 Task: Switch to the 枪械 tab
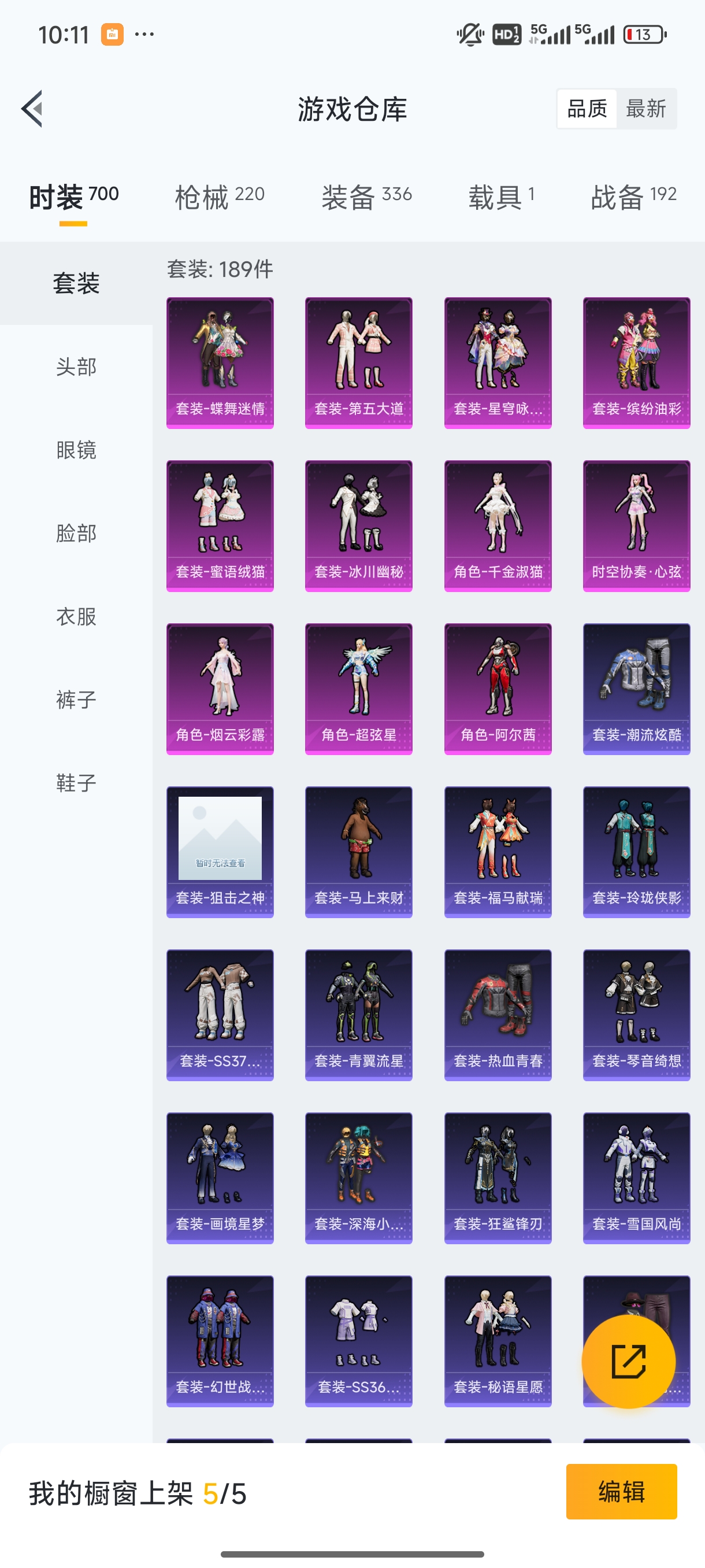[x=219, y=197]
